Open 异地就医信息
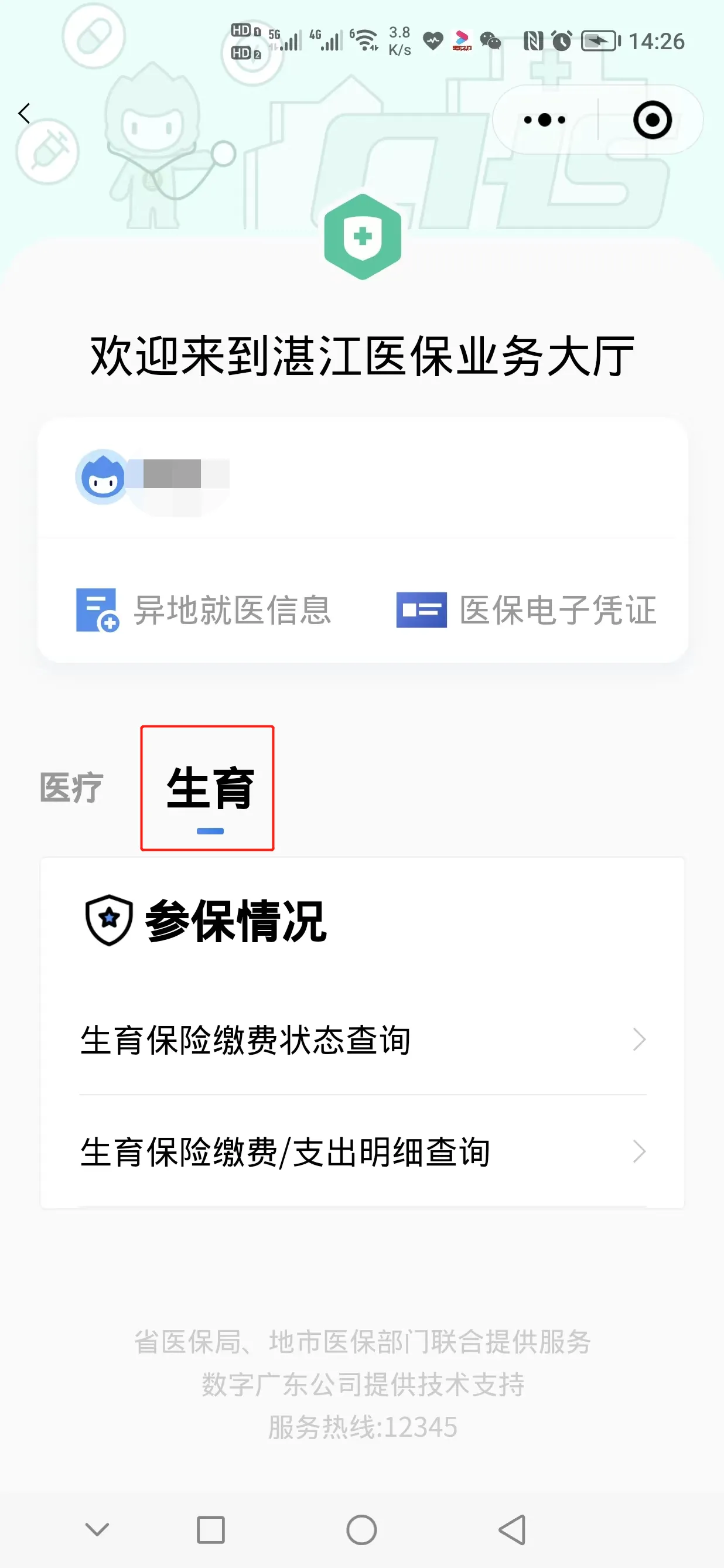The height and width of the screenshot is (1568, 724). click(204, 610)
